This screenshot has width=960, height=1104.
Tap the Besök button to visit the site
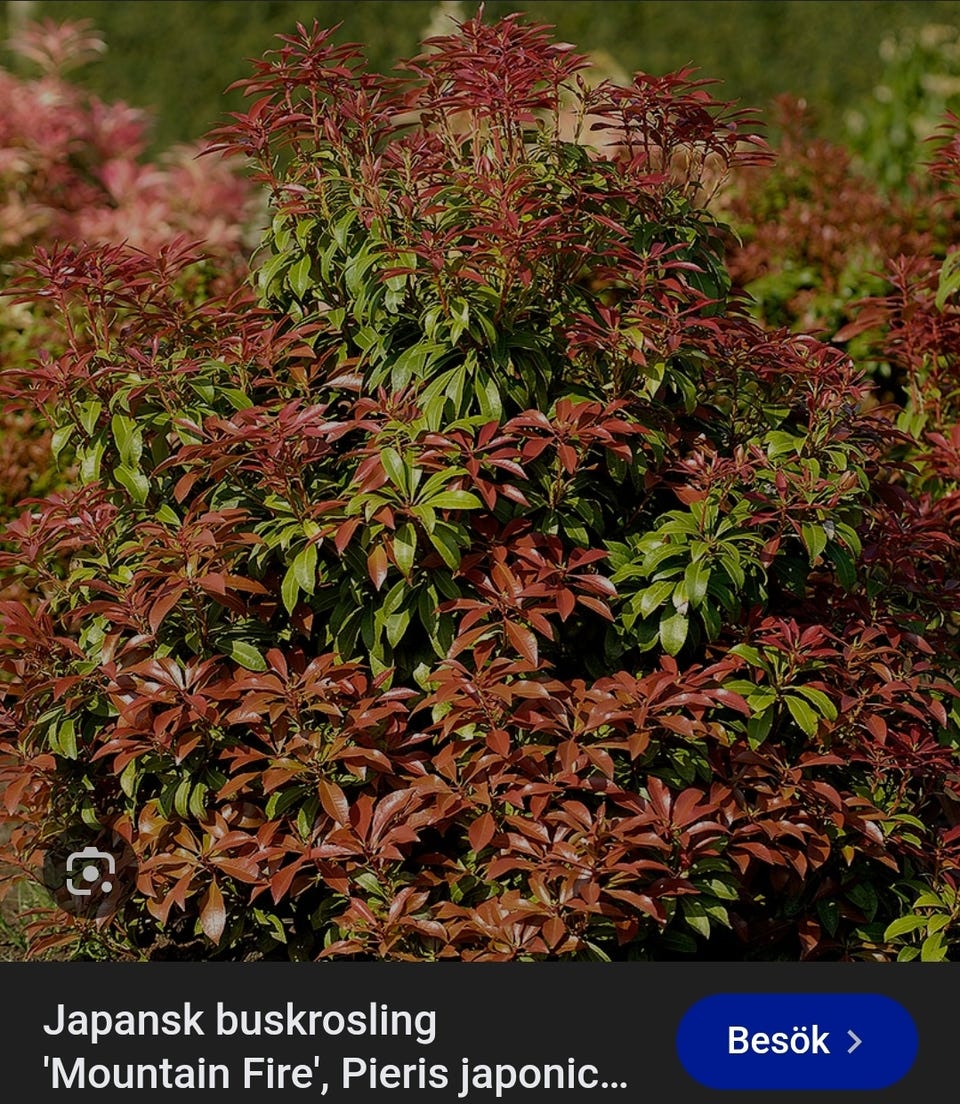coord(796,1041)
